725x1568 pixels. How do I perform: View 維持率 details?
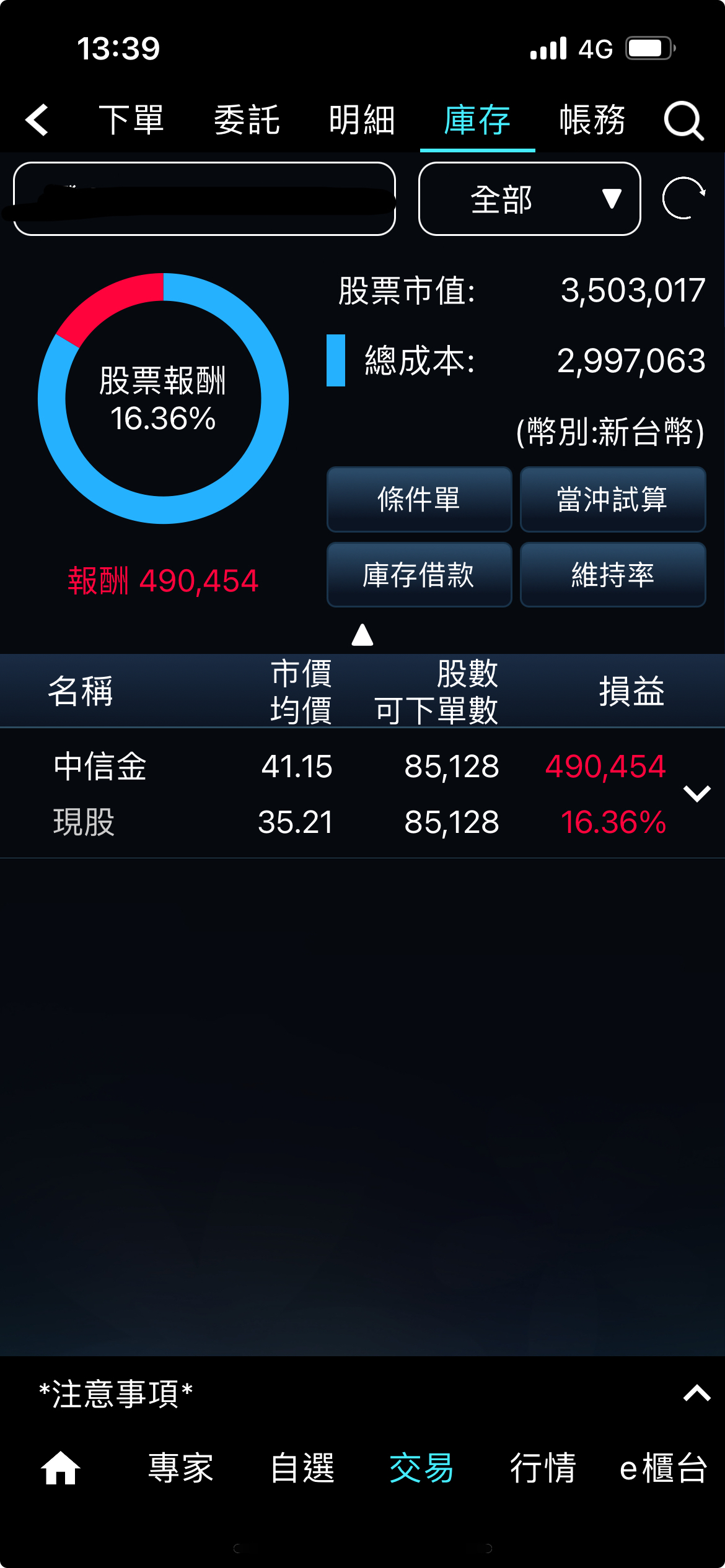tap(612, 575)
